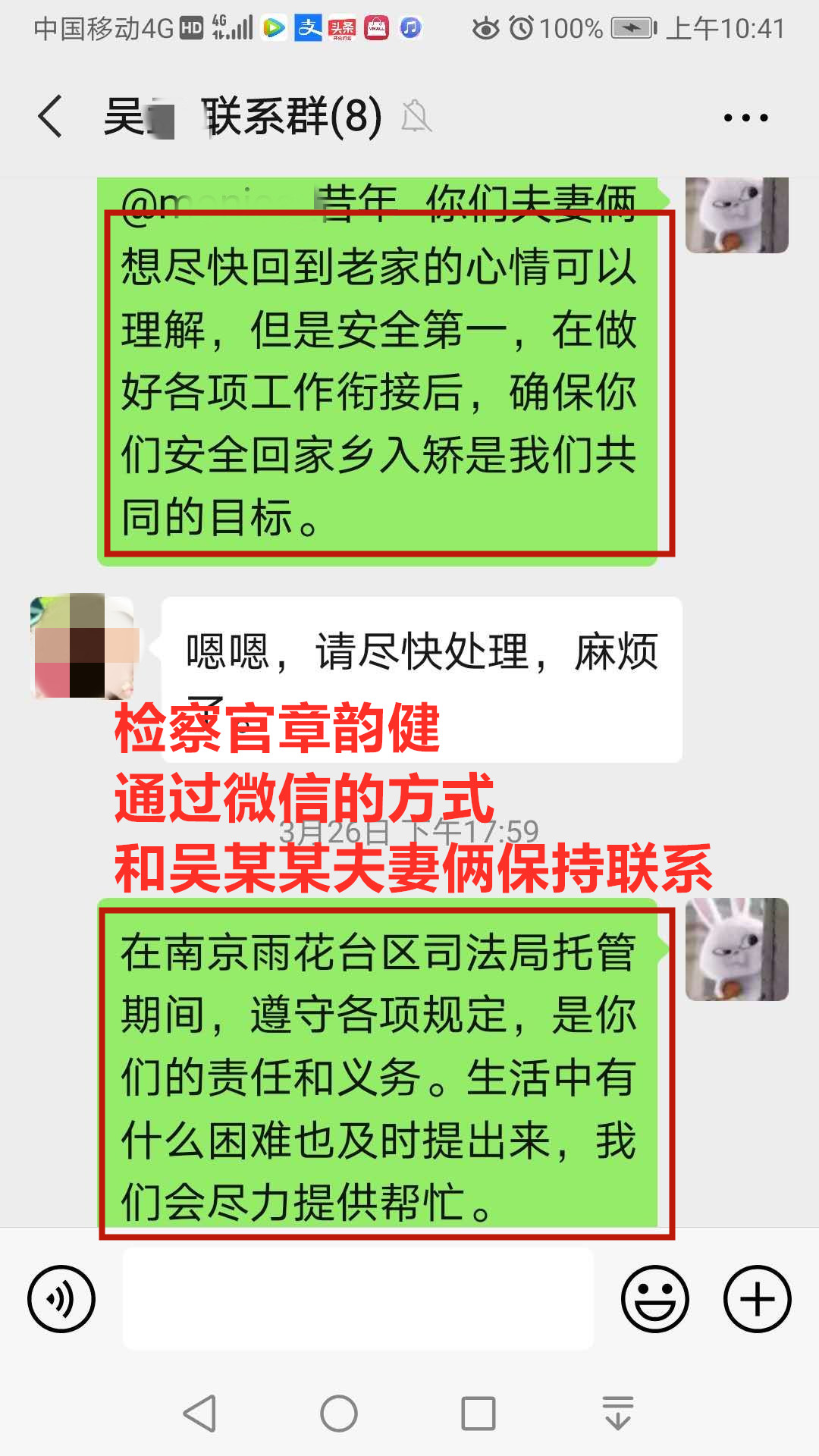Image resolution: width=819 pixels, height=1456 pixels.
Task: Open the plus attachment options
Action: (757, 1299)
